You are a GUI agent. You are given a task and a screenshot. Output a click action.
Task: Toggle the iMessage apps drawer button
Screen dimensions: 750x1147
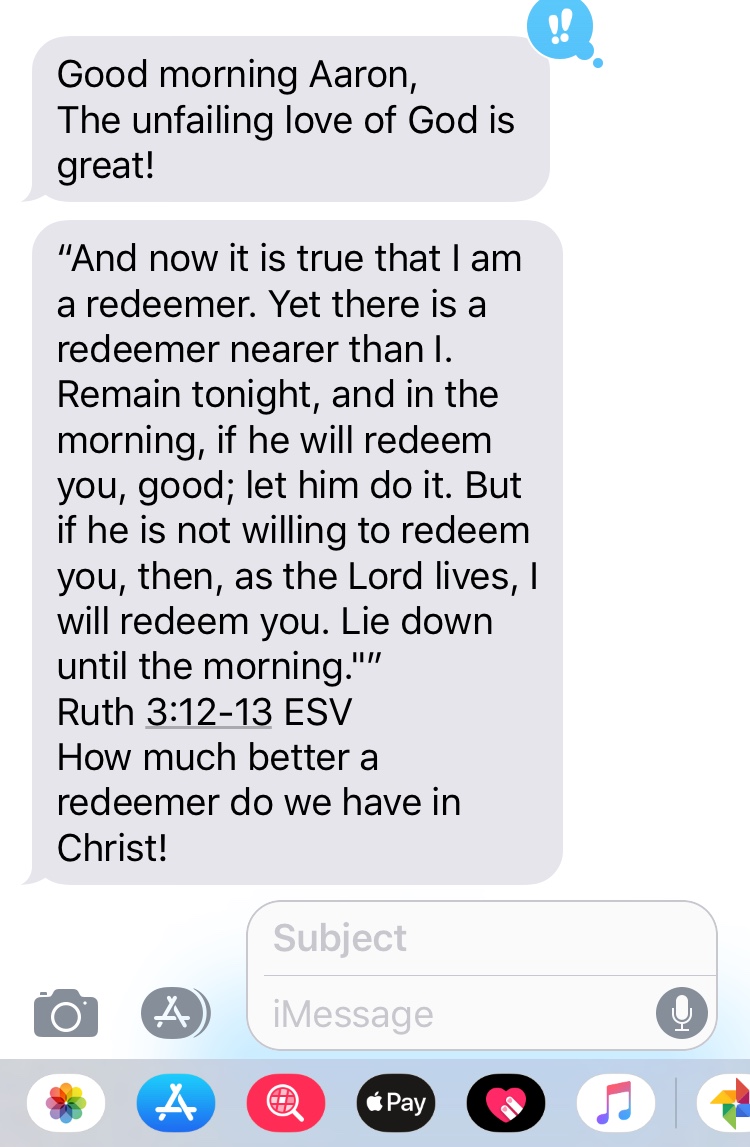[175, 1013]
